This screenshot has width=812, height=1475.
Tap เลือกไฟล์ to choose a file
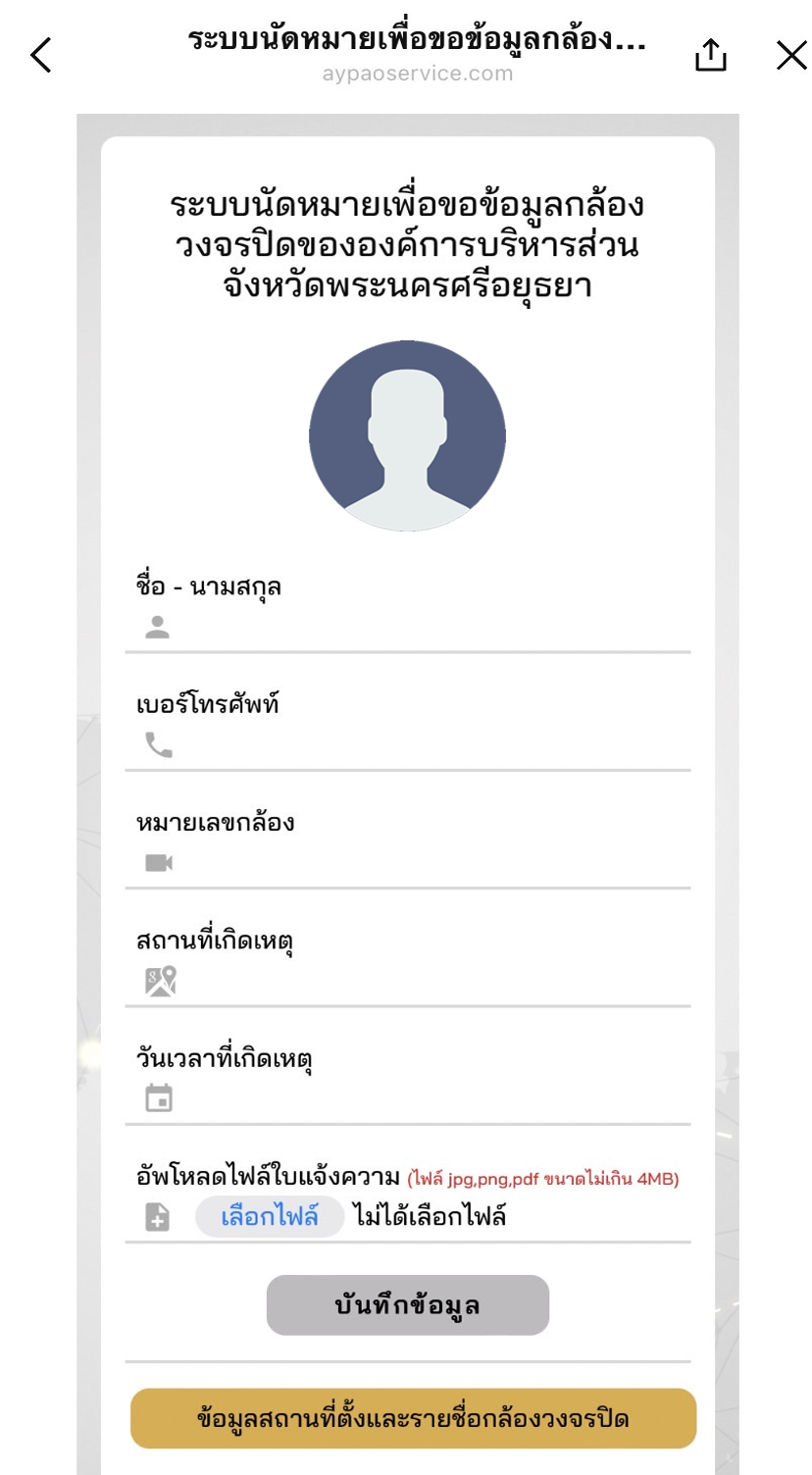(x=270, y=1217)
